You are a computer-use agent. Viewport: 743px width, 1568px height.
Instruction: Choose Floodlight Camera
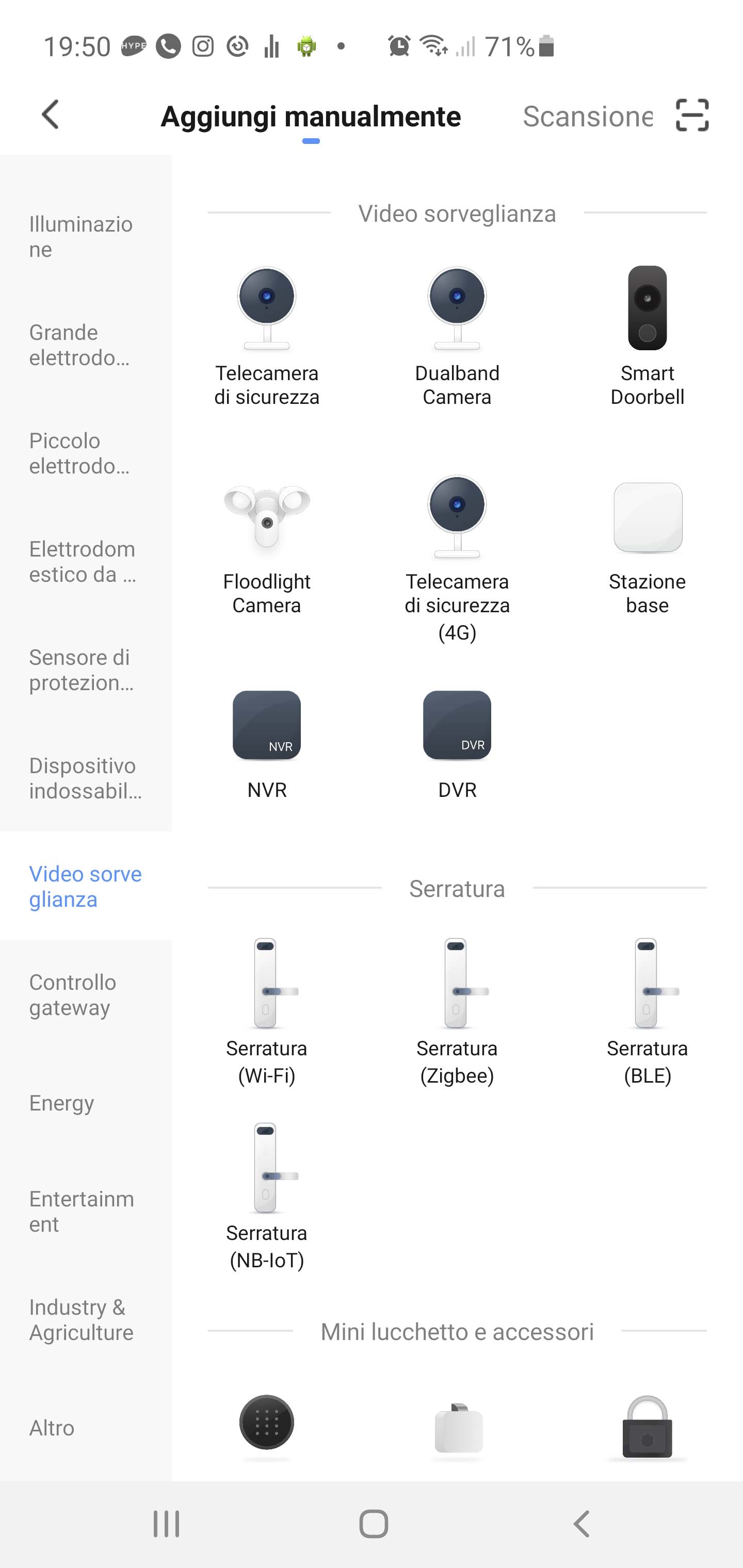pos(267,545)
